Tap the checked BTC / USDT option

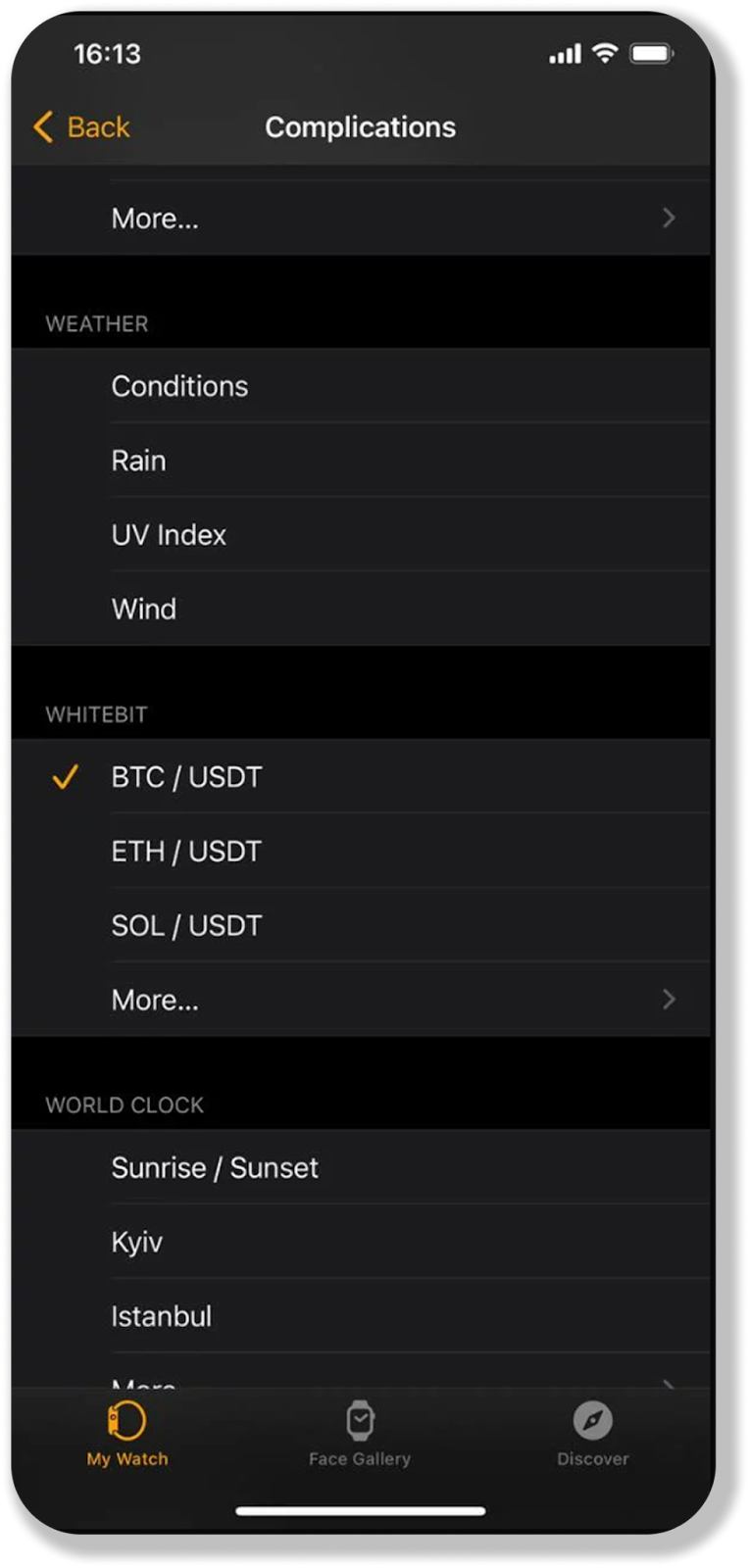[x=361, y=777]
